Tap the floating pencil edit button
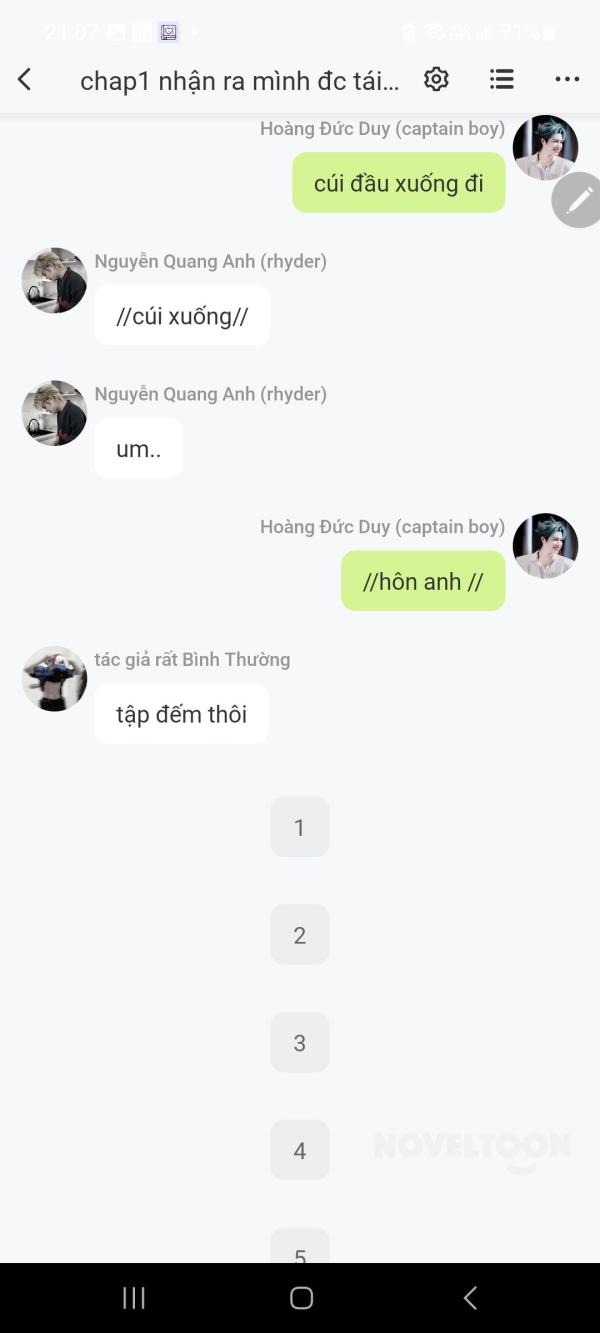600x1333 pixels. click(x=578, y=200)
